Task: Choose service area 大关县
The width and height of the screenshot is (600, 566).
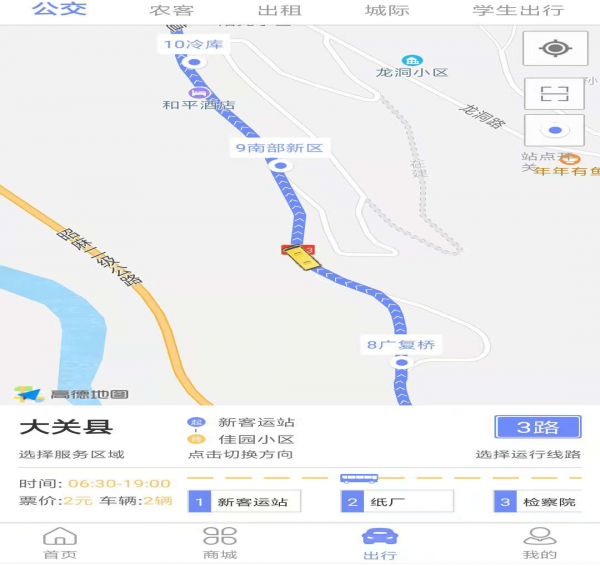Action: pos(66,429)
